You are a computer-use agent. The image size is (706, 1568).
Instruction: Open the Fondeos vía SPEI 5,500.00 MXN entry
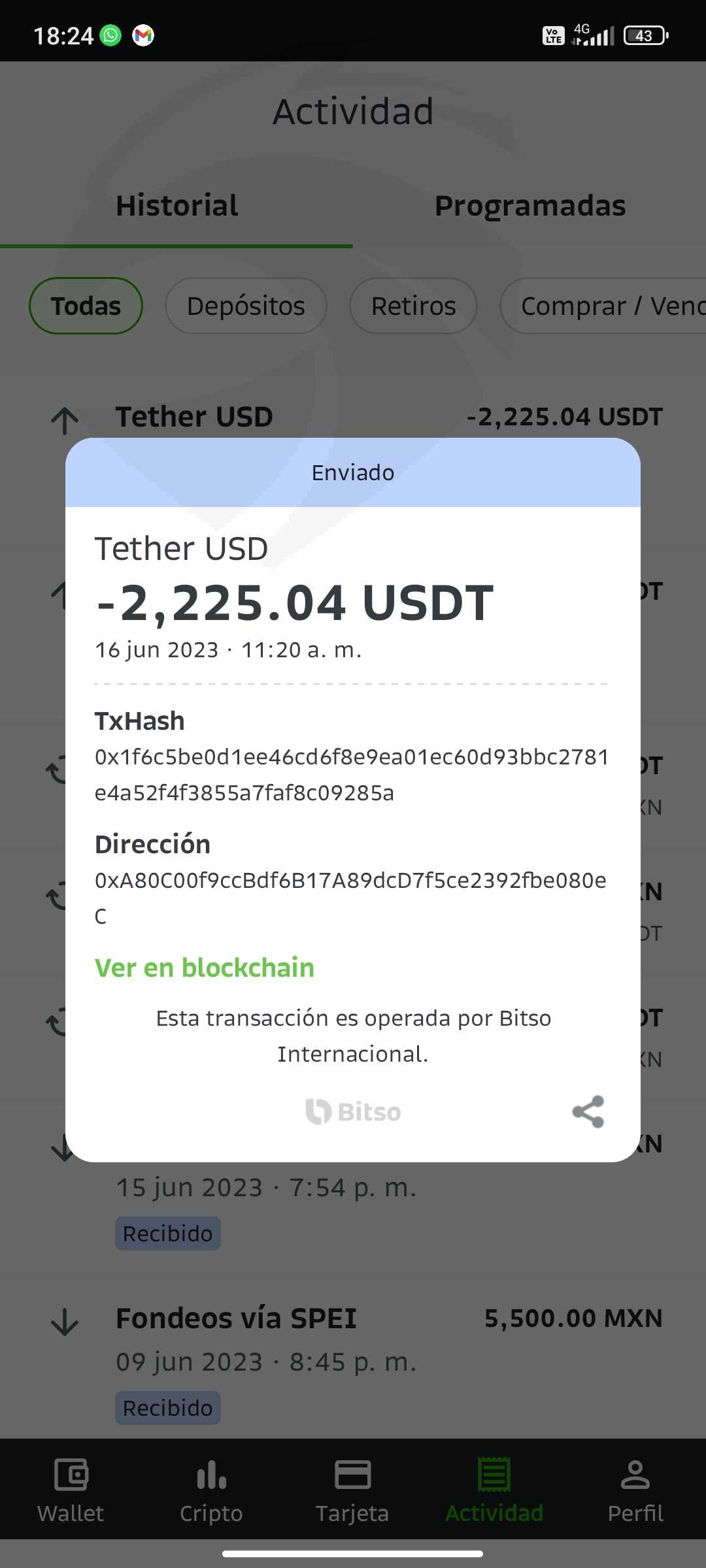point(353,1362)
